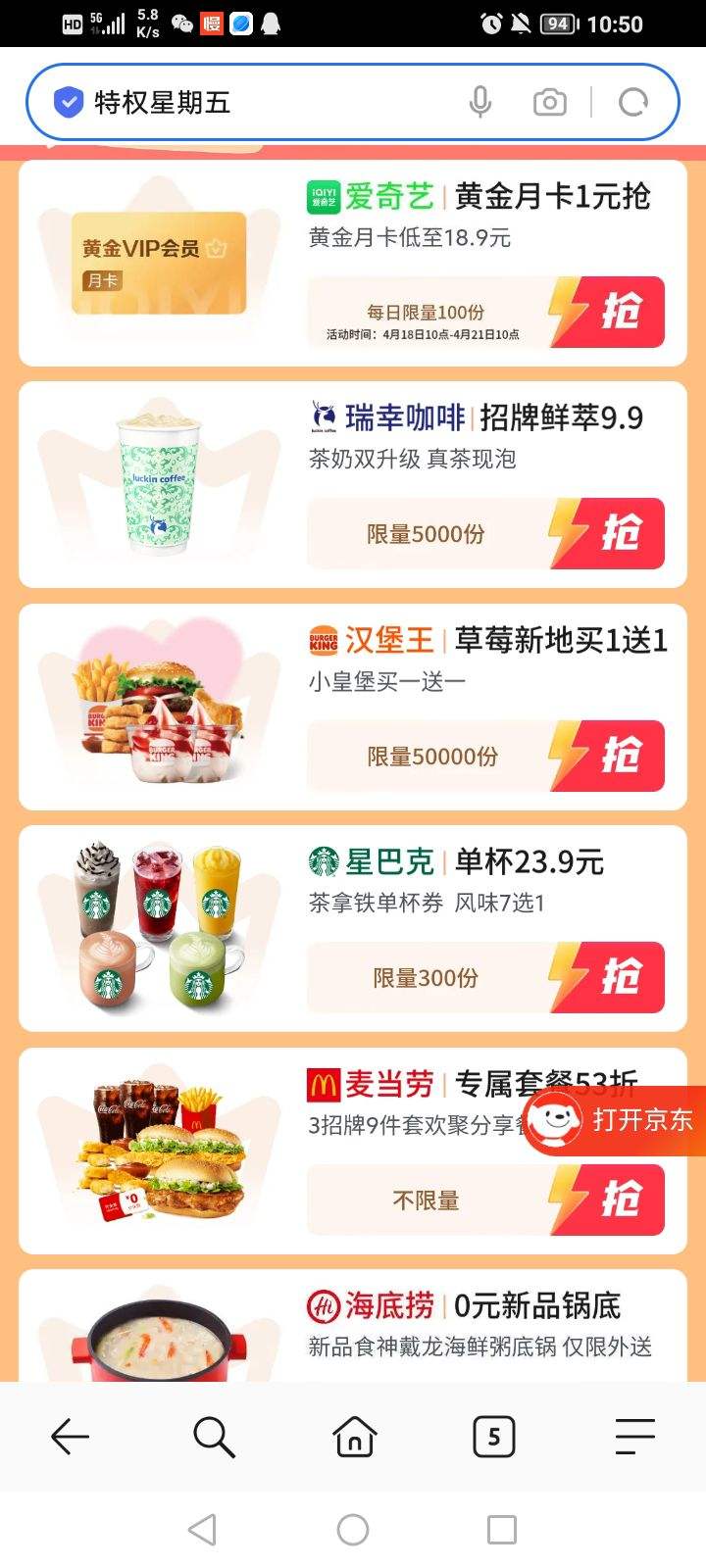Viewport: 706px width, 1568px height.
Task: Go to browser home via home icon
Action: click(353, 1437)
